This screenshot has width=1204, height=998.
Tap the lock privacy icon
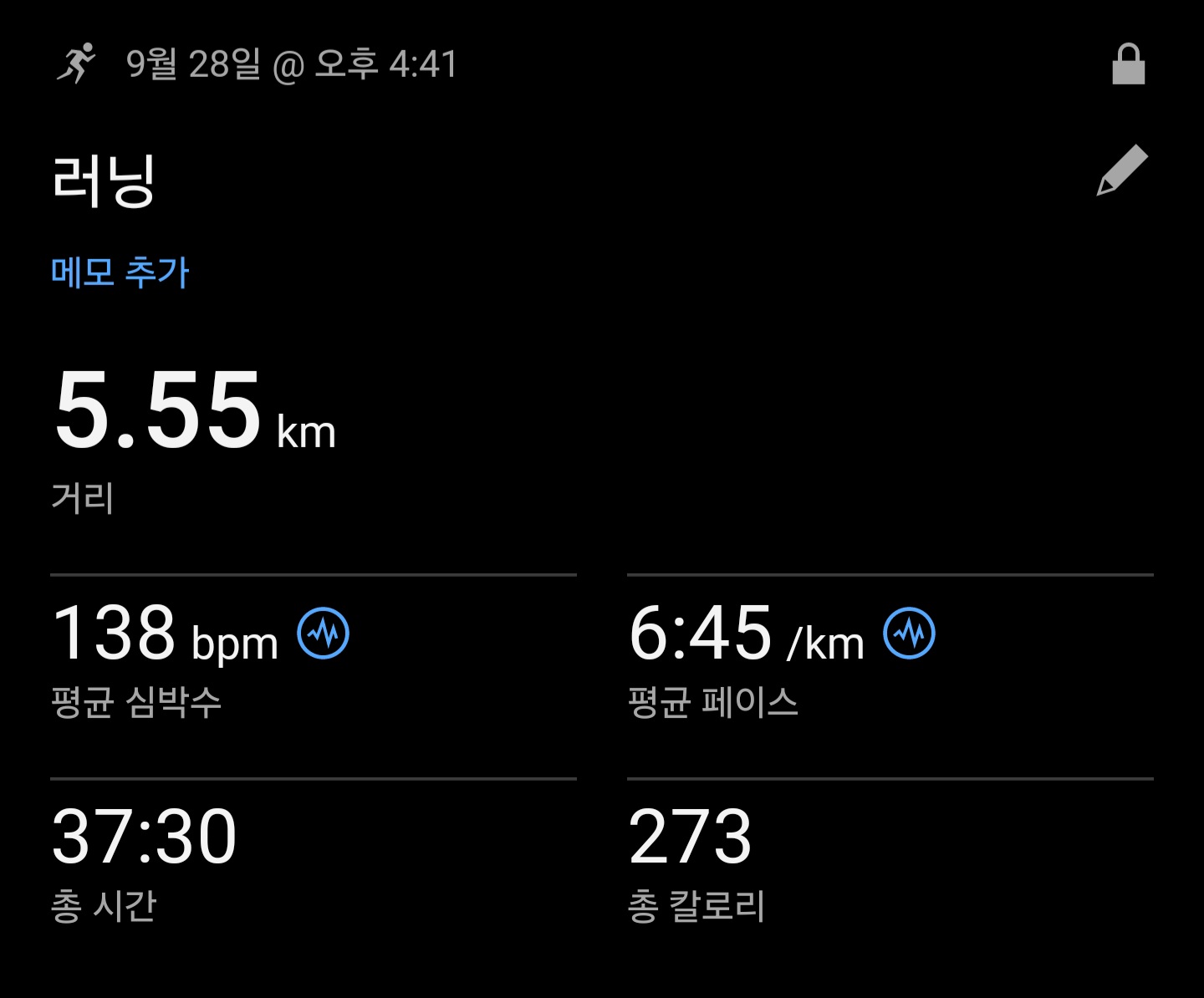1128,64
